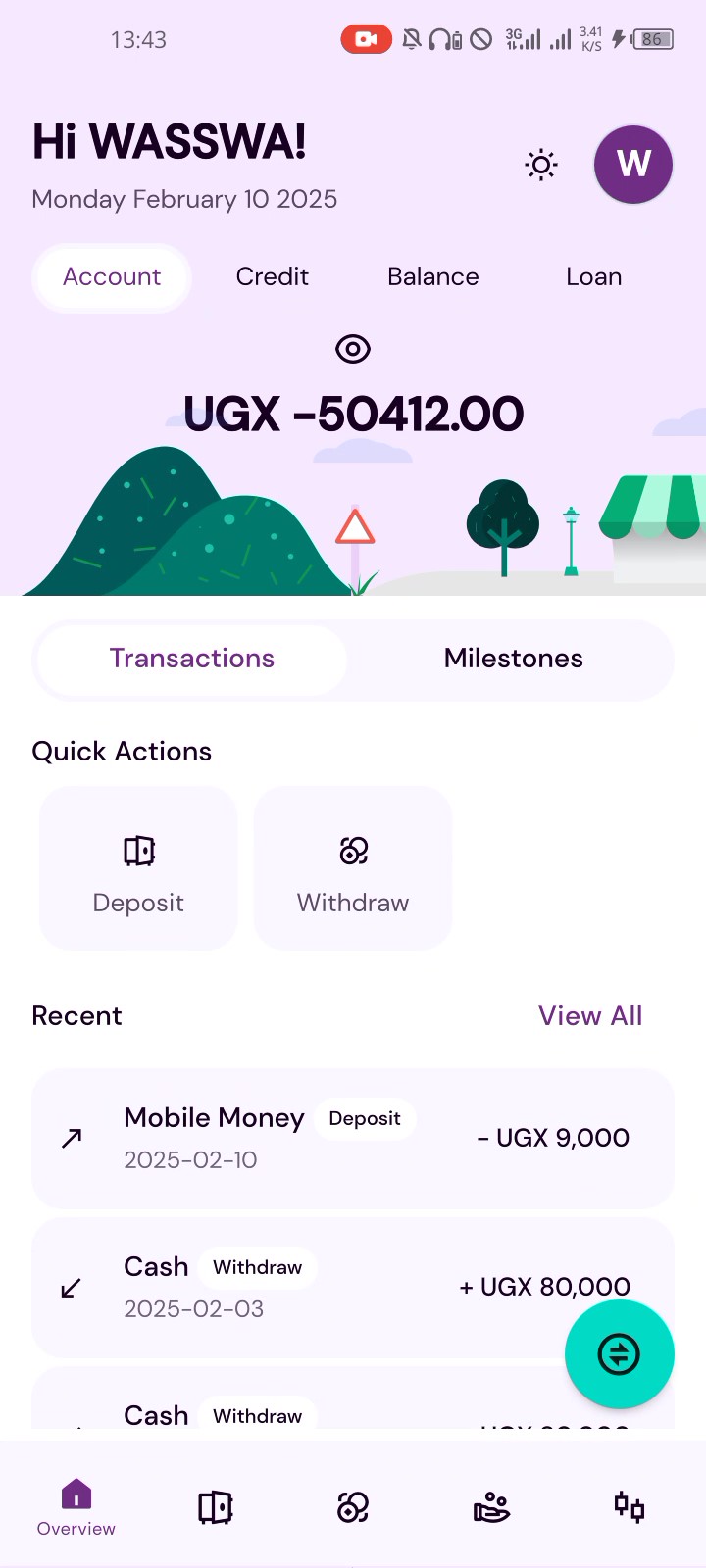Open the Mobile Money deposit transaction
Screen dimensions: 706x1568
tap(353, 1138)
